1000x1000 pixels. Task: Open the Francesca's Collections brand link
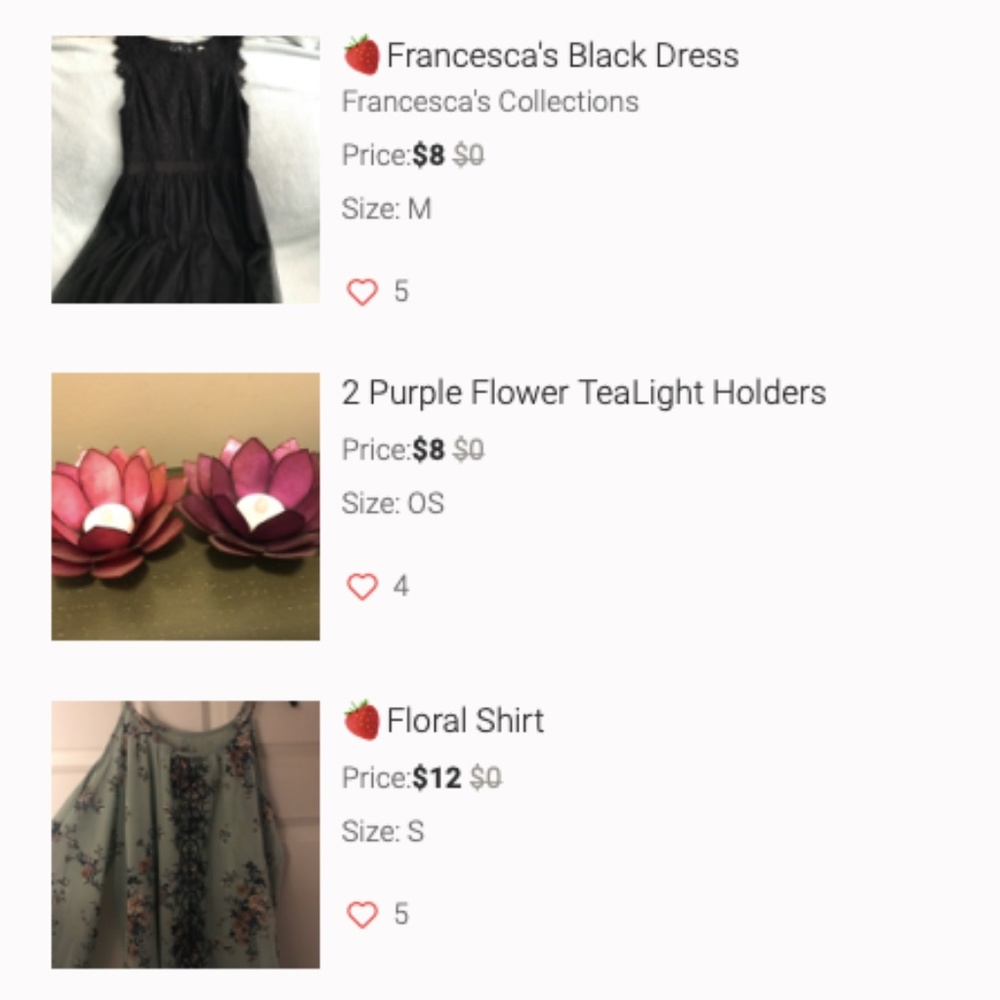click(490, 102)
